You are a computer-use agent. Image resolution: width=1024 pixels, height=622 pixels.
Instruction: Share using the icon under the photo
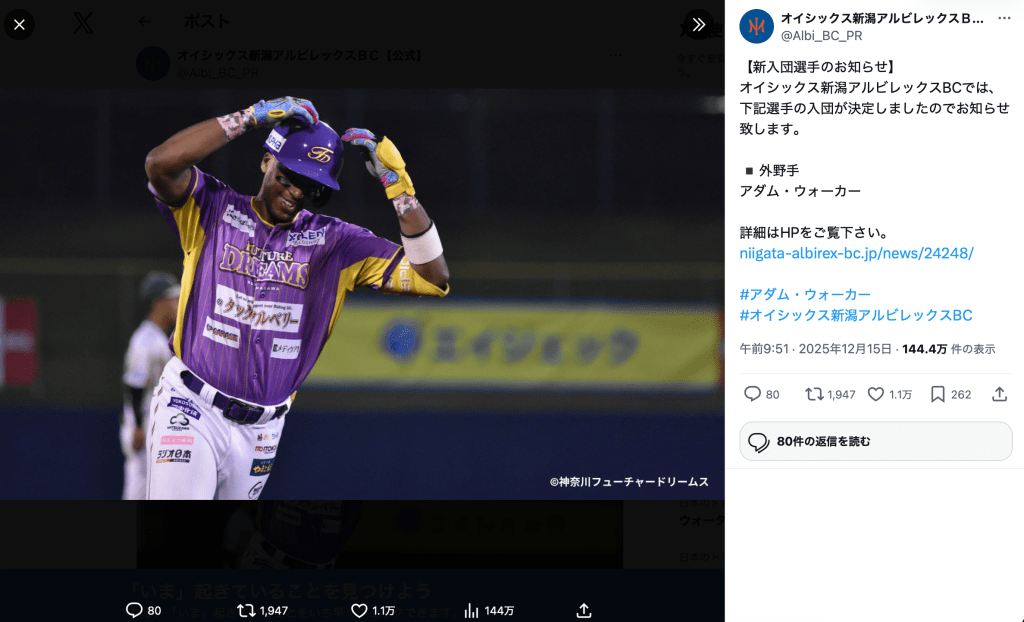point(584,610)
